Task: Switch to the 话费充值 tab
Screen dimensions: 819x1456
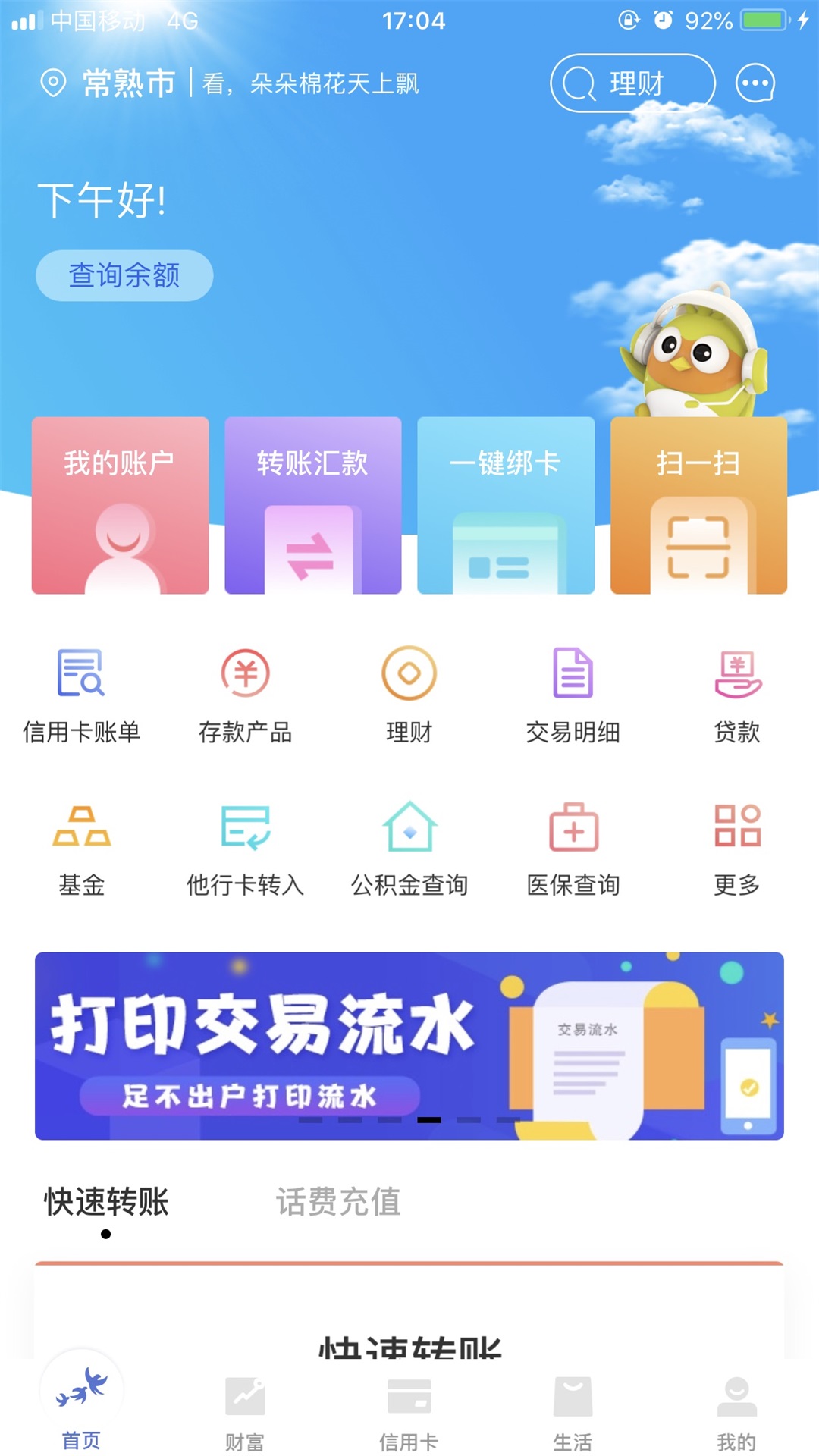Action: coord(339,1202)
